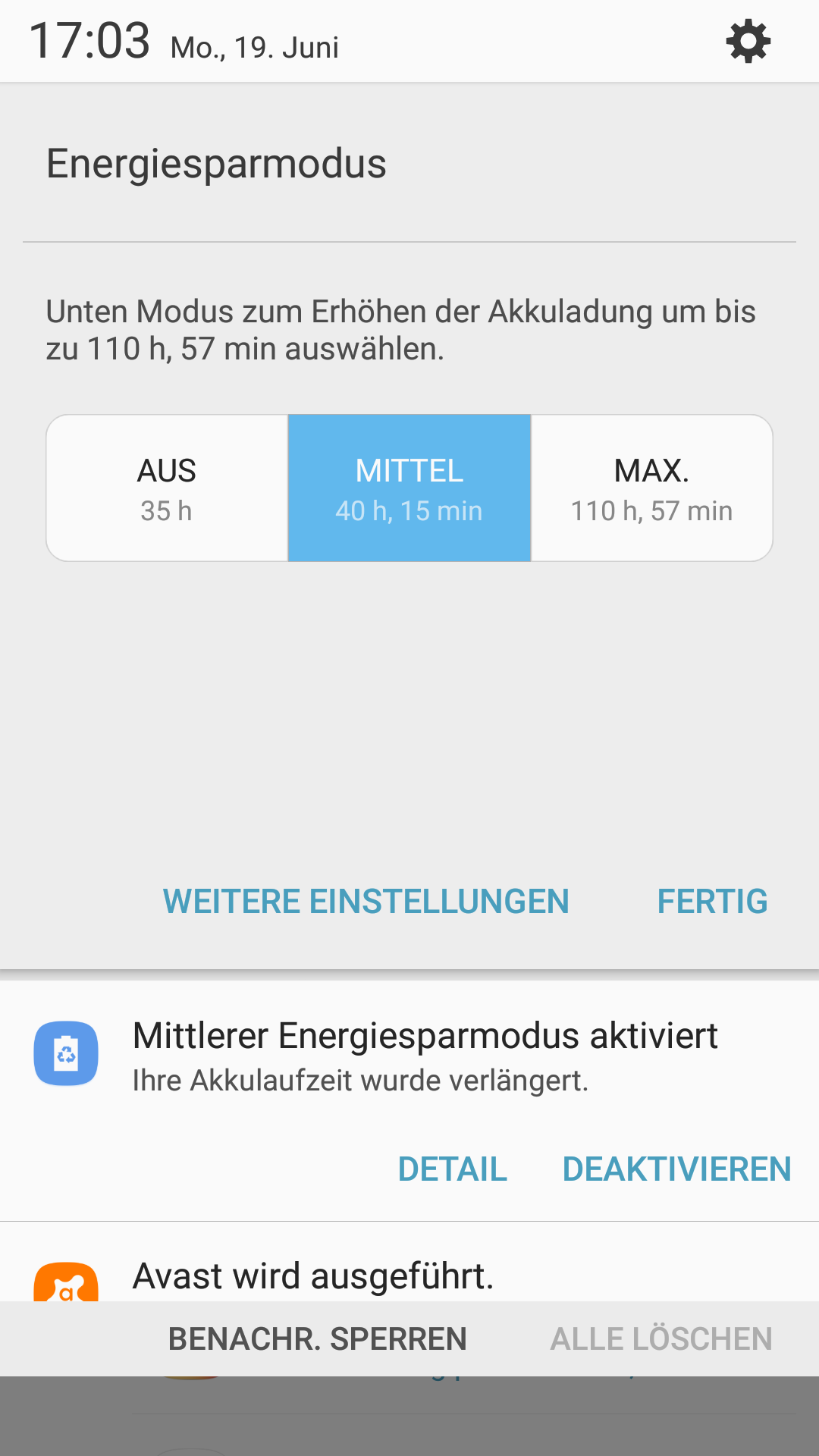The height and width of the screenshot is (1456, 819).
Task: Tap DEAKTIVIEREN to turn off power saving
Action: pyautogui.click(x=676, y=1169)
